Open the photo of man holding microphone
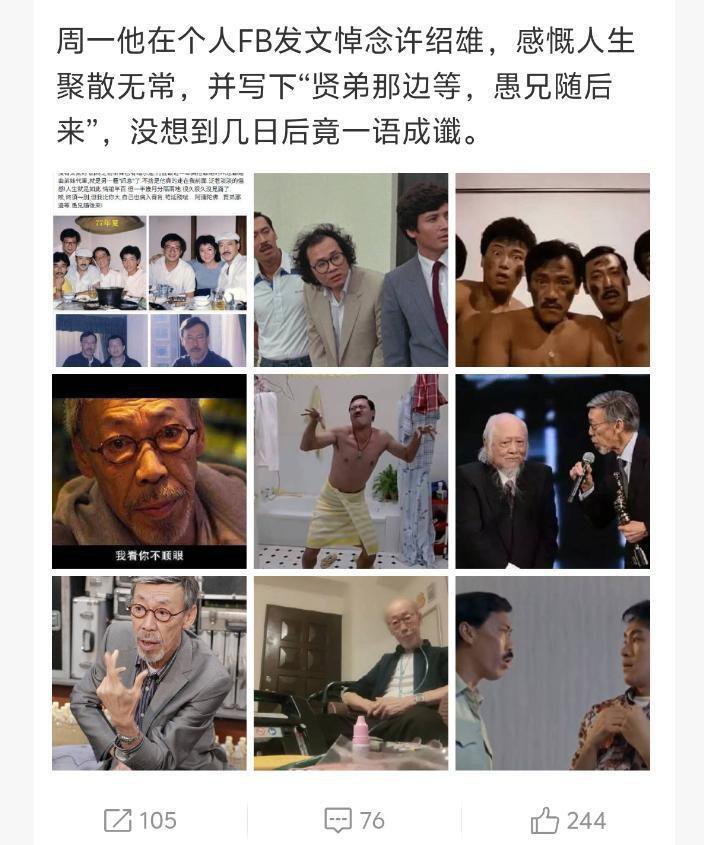 click(552, 471)
